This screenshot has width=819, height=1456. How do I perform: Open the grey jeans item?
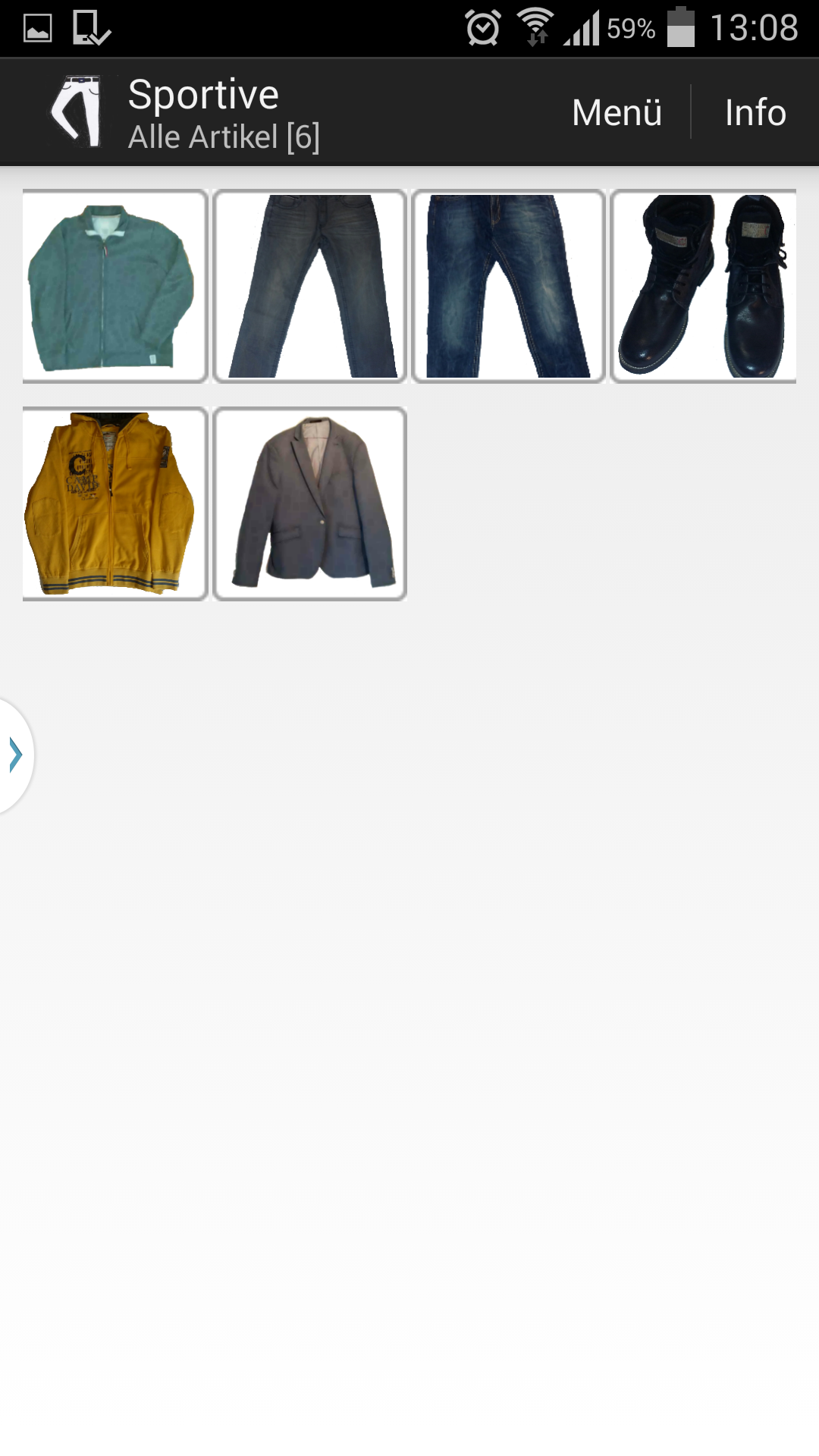point(310,286)
